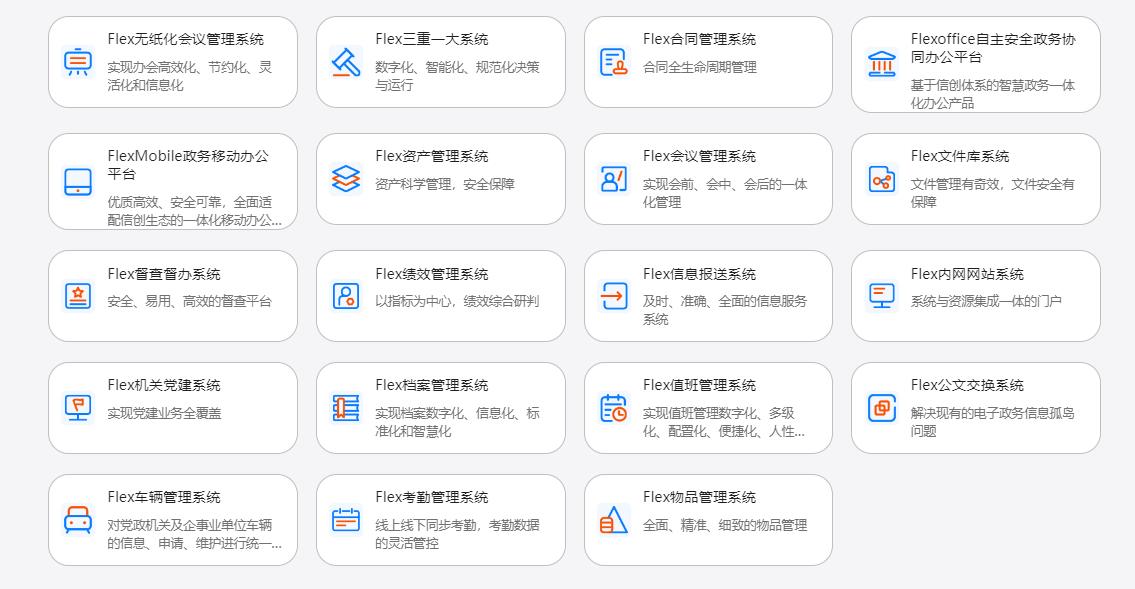Open the Flex内网网站系统 card

[x=975, y=296]
